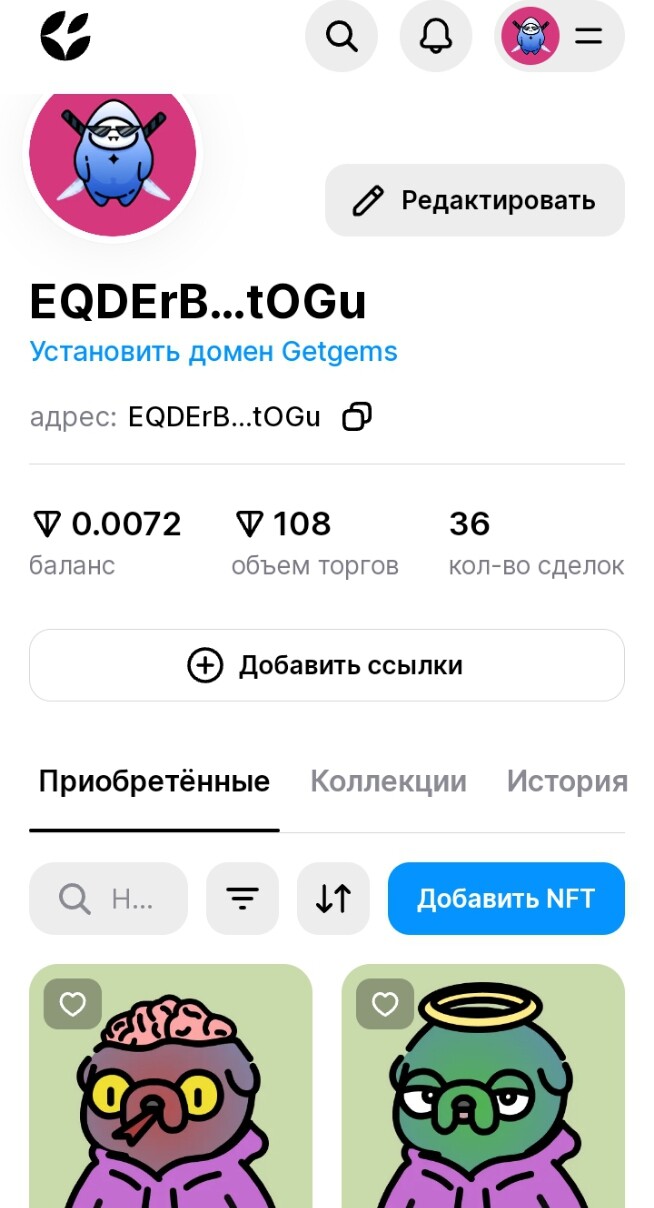Open the notifications bell
Image resolution: width=654 pixels, height=1208 pixels.
[x=436, y=37]
